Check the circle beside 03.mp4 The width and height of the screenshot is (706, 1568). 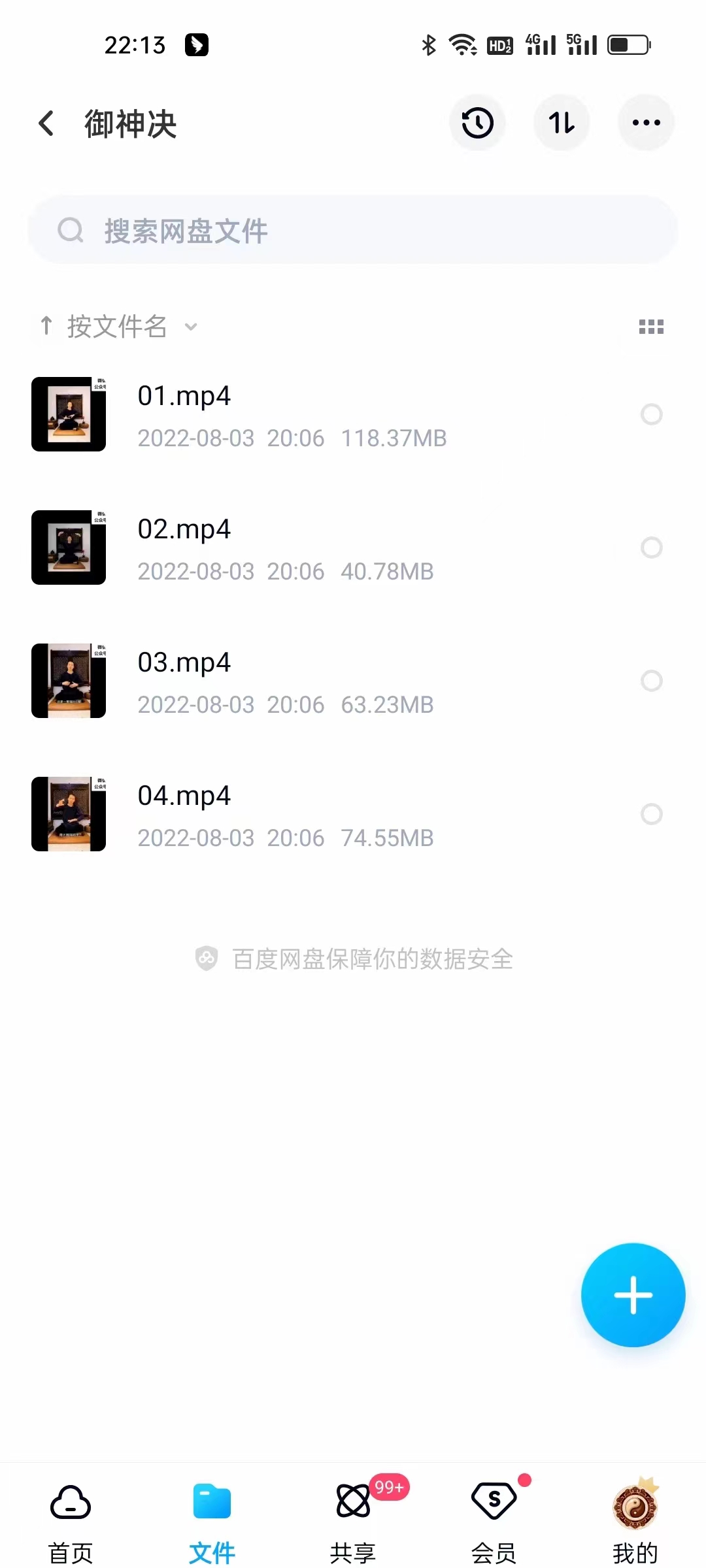652,681
